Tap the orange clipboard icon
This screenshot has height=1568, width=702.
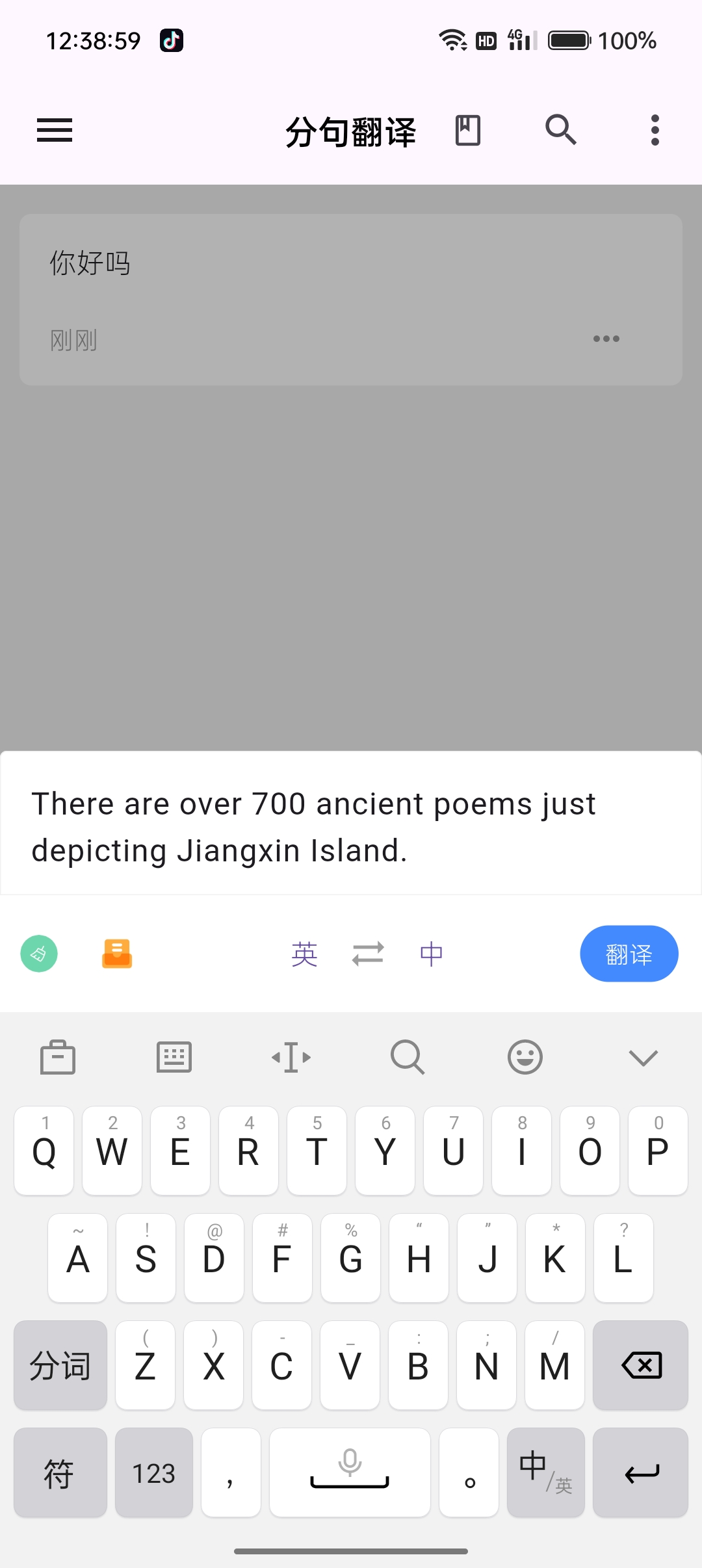pos(117,954)
